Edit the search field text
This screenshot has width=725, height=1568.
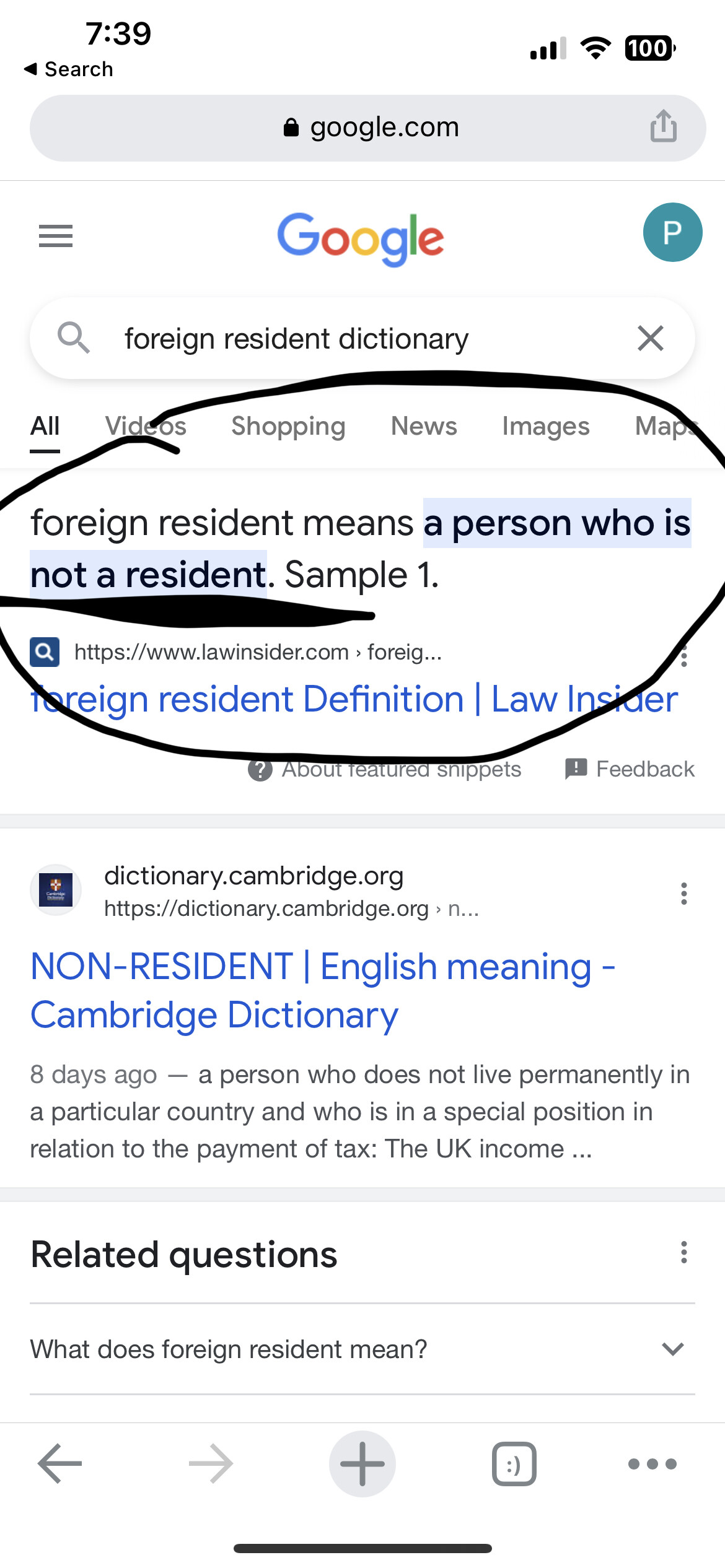[x=347, y=339]
